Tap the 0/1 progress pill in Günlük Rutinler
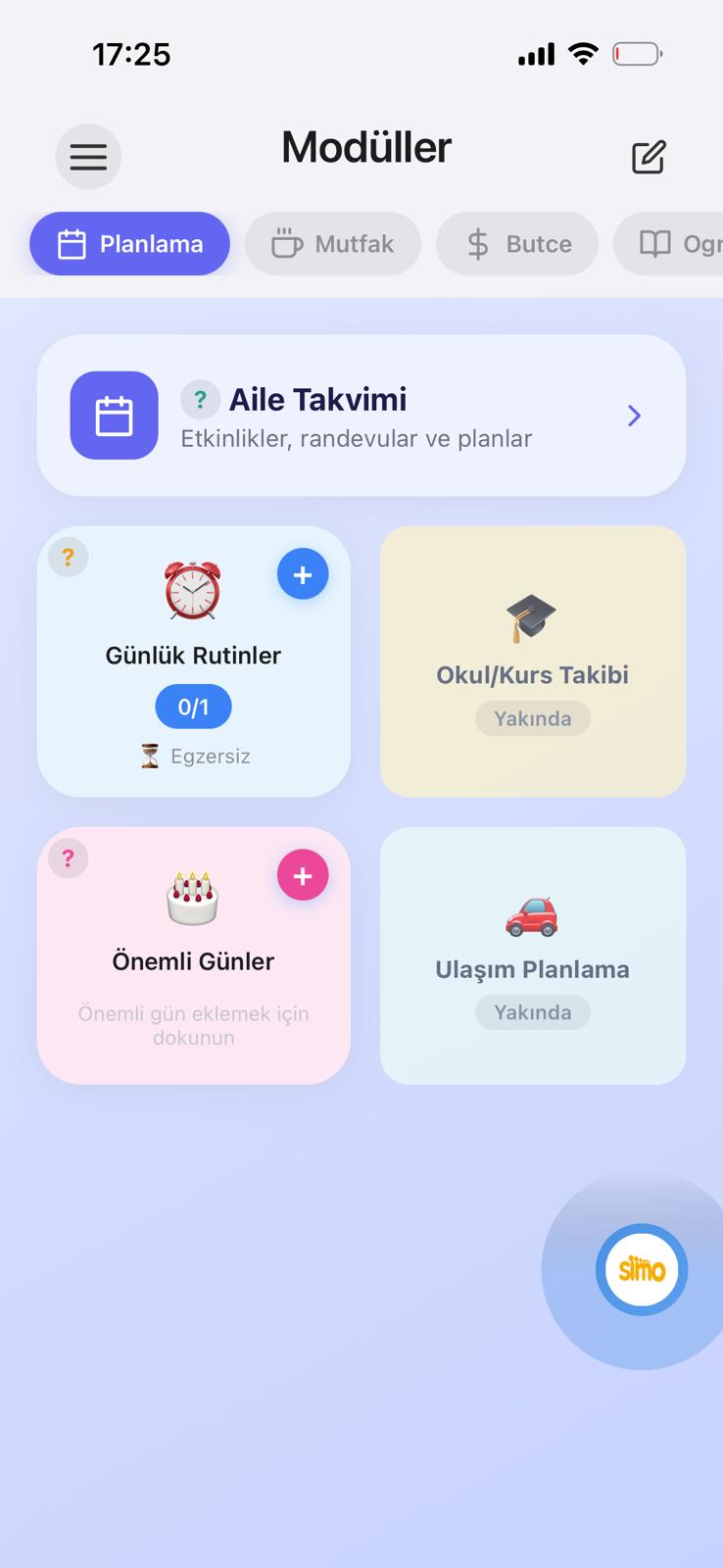This screenshot has width=723, height=1568. click(193, 706)
